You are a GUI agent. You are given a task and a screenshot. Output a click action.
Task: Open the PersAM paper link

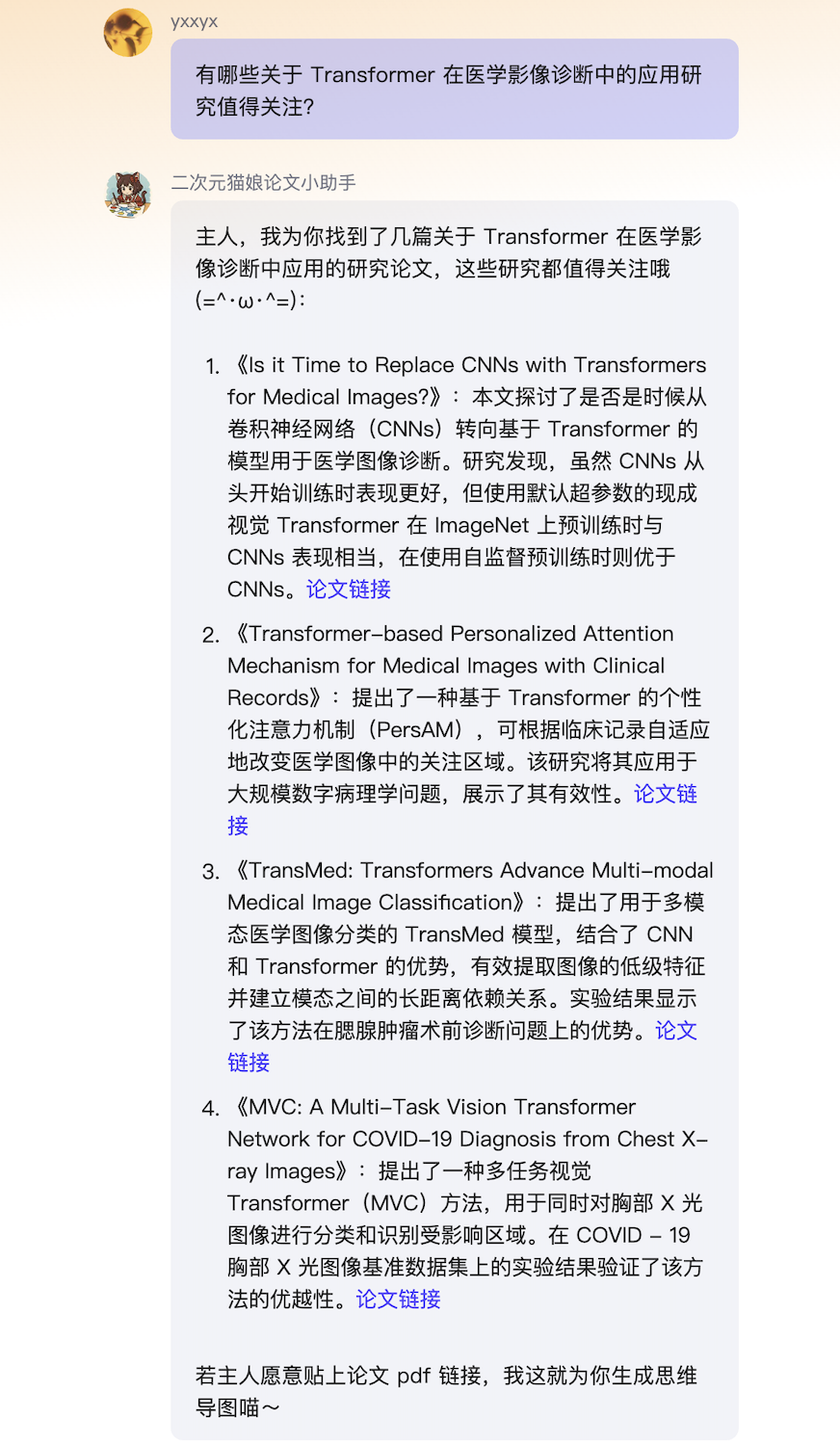click(x=666, y=794)
